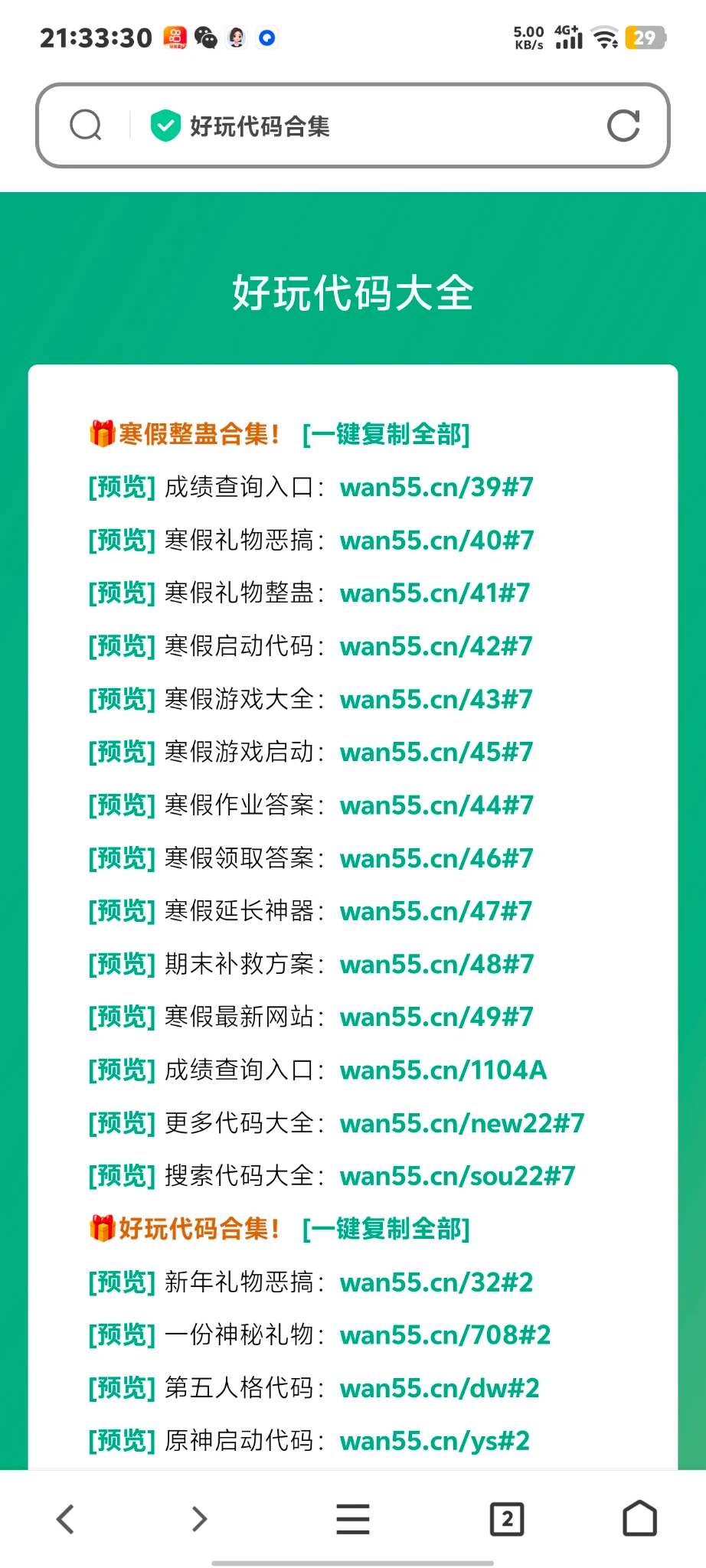
Task: Open link wan55.cn/new22#7 for 更多代码大全
Action: click(462, 1123)
